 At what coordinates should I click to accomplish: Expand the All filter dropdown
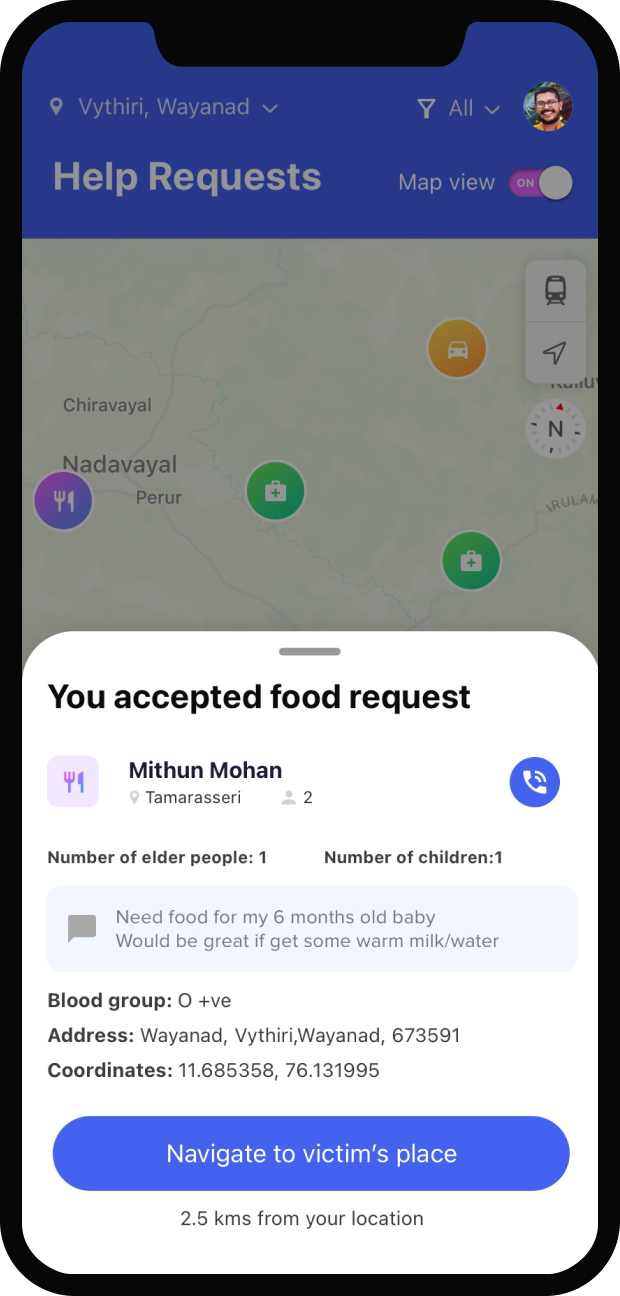coord(459,108)
